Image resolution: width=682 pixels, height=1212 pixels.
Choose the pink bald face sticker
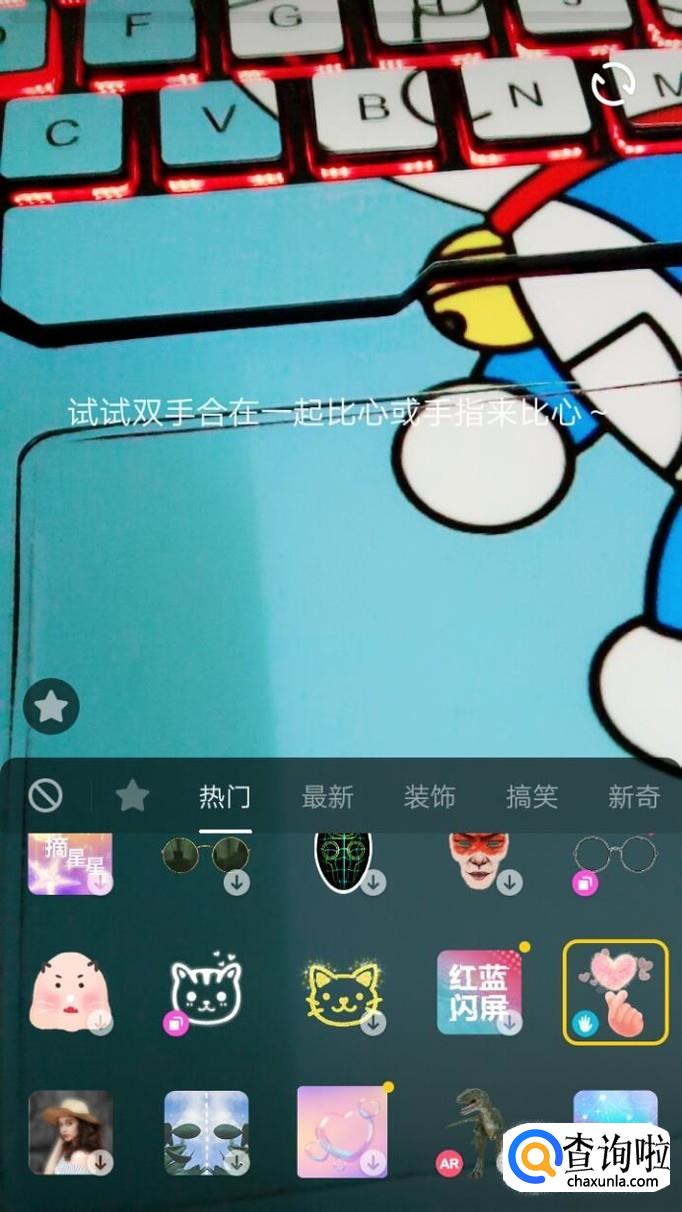point(70,992)
